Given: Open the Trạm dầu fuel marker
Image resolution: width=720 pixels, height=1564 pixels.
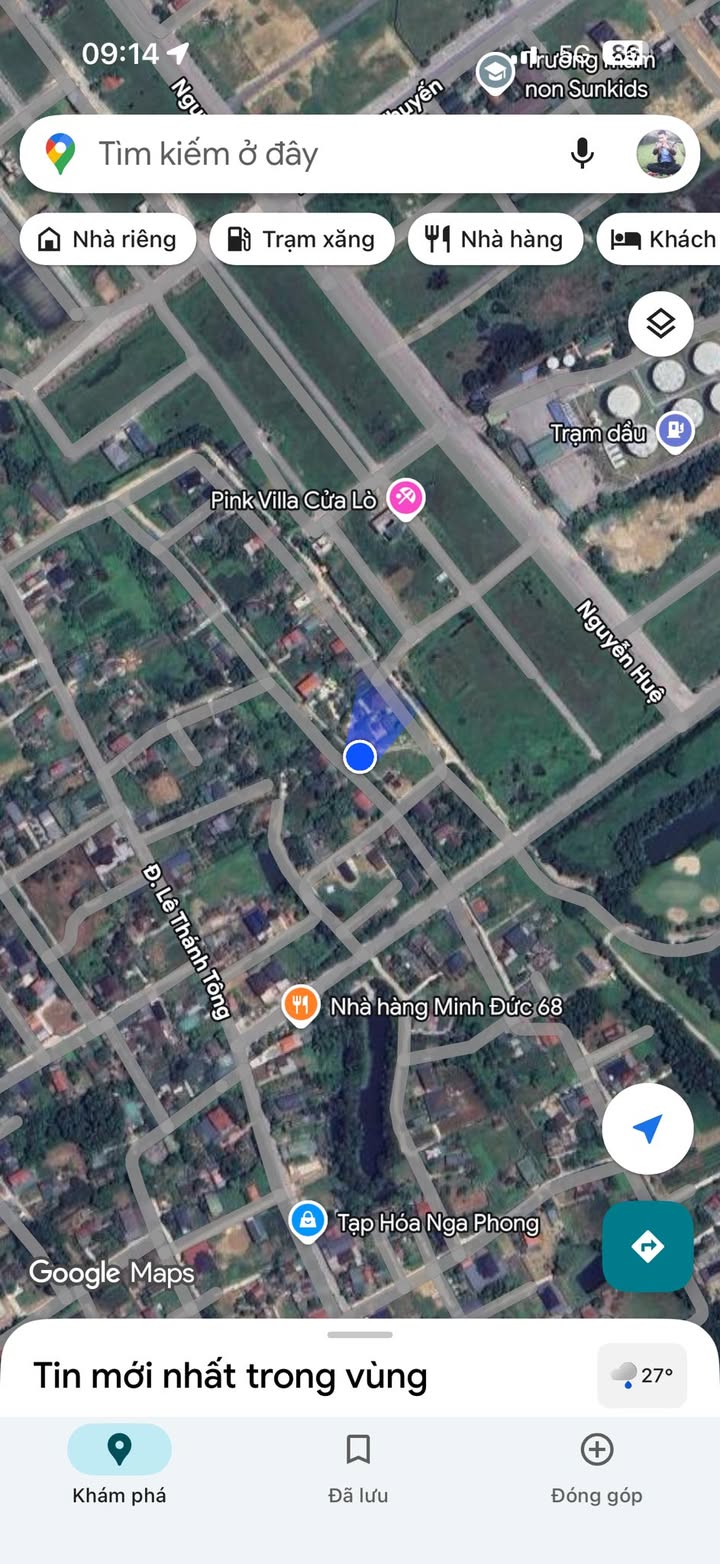Looking at the screenshot, I should (675, 431).
